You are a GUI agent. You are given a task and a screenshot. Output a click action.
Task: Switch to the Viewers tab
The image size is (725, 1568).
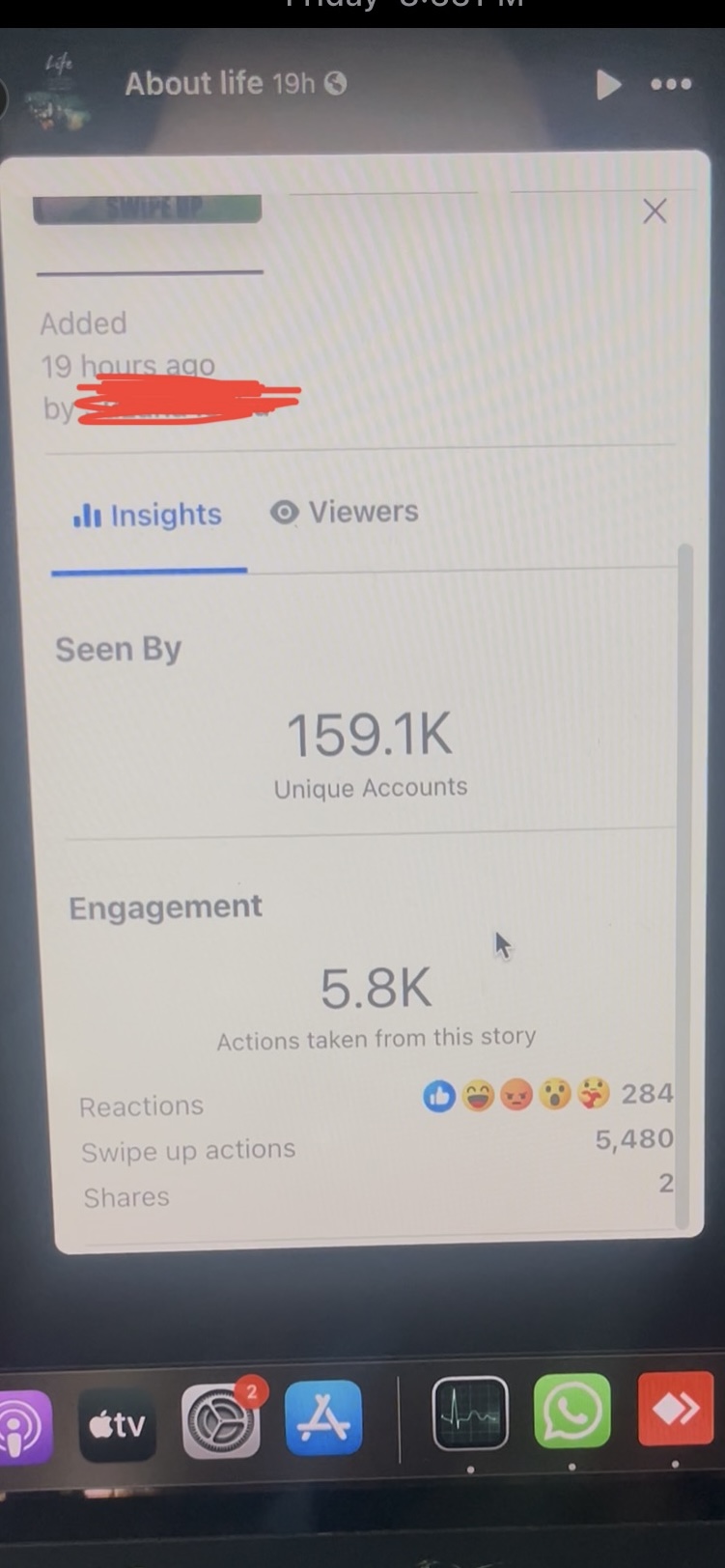(x=345, y=512)
